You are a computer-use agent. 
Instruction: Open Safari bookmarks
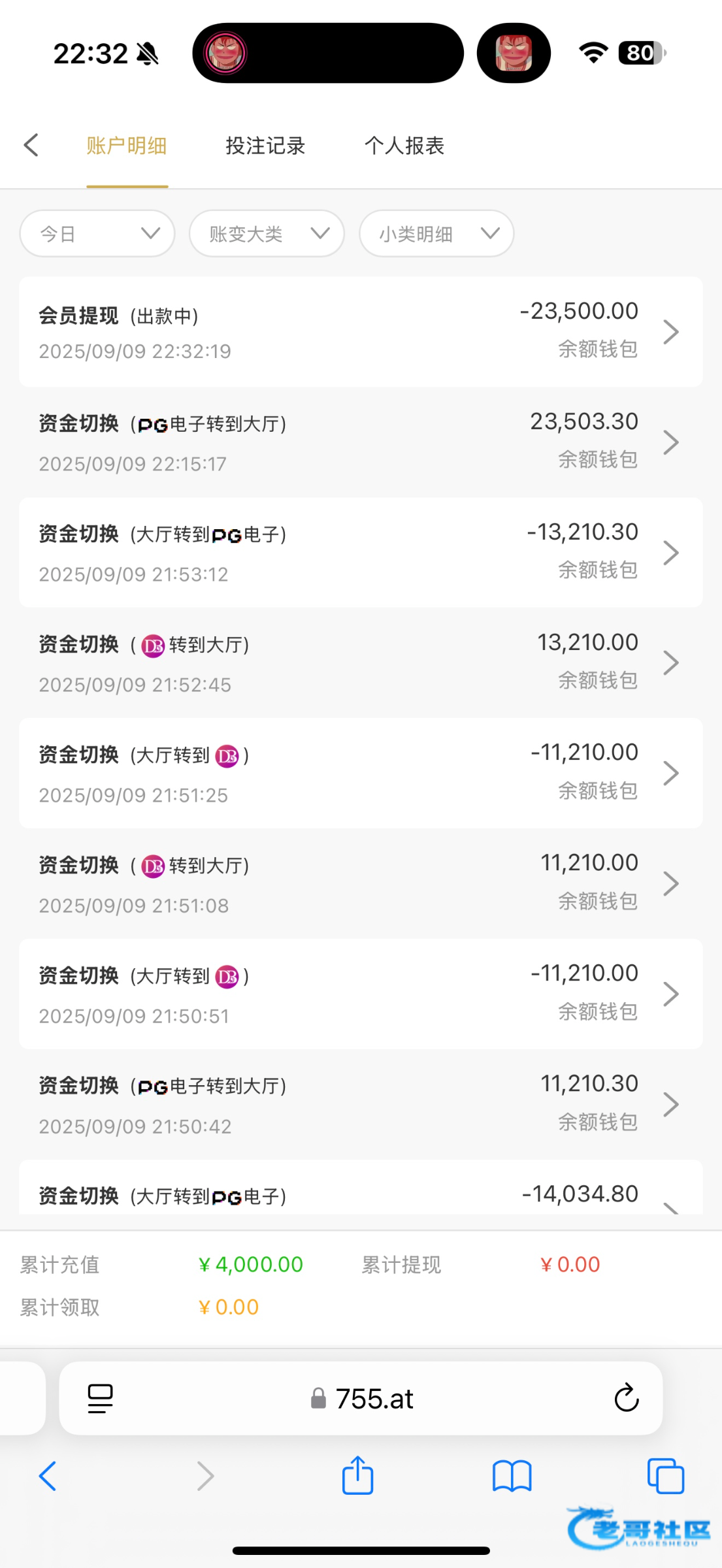point(512,1477)
